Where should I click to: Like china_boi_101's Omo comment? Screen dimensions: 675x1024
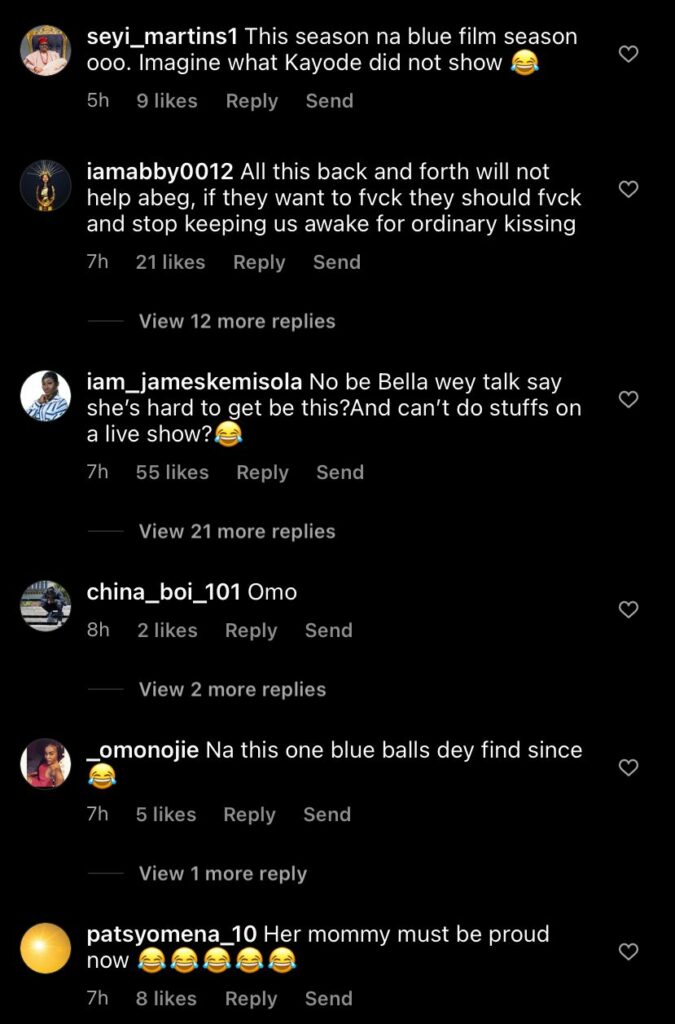(x=628, y=609)
